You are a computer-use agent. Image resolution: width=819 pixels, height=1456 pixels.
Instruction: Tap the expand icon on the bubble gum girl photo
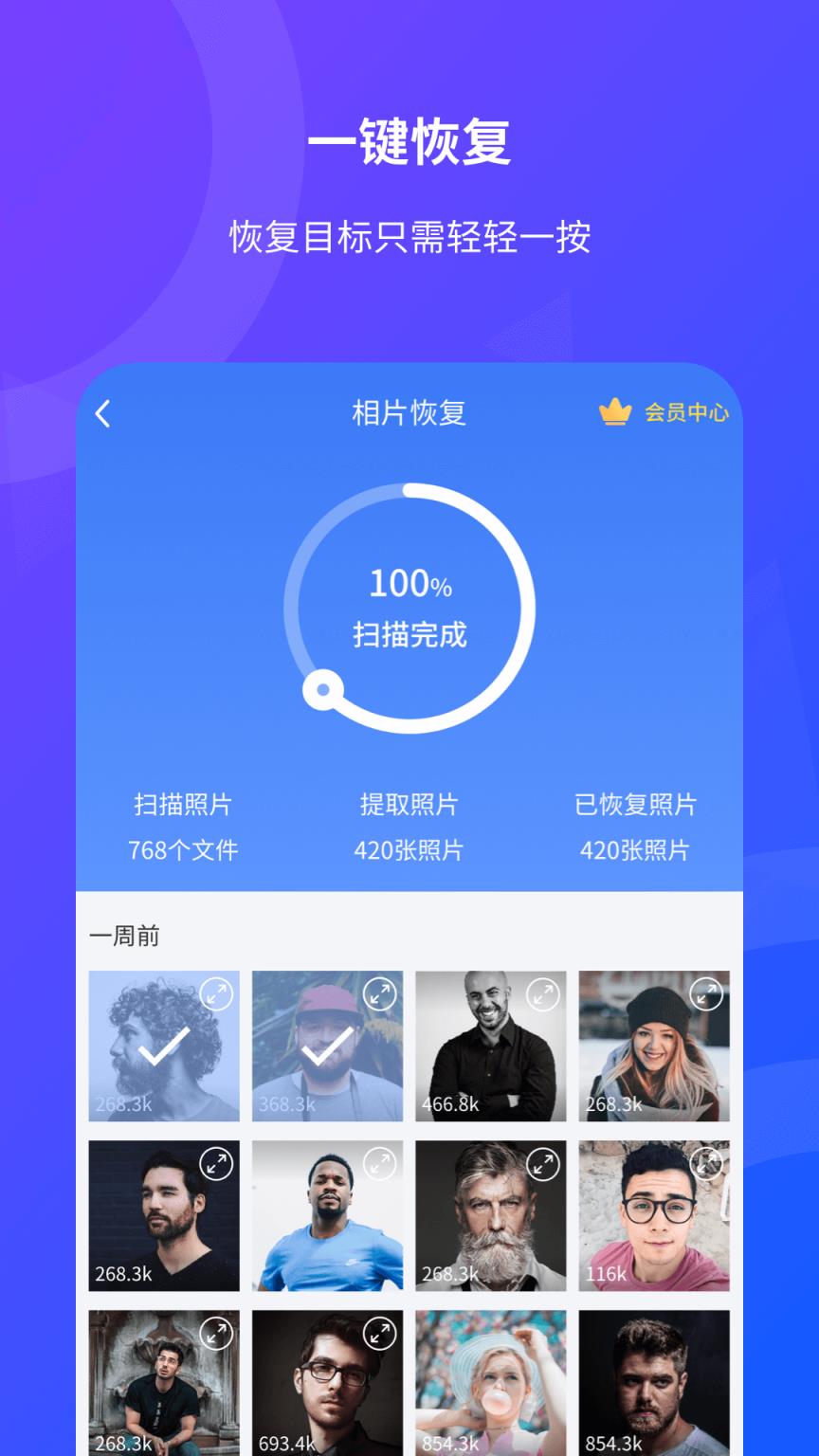[x=543, y=1332]
